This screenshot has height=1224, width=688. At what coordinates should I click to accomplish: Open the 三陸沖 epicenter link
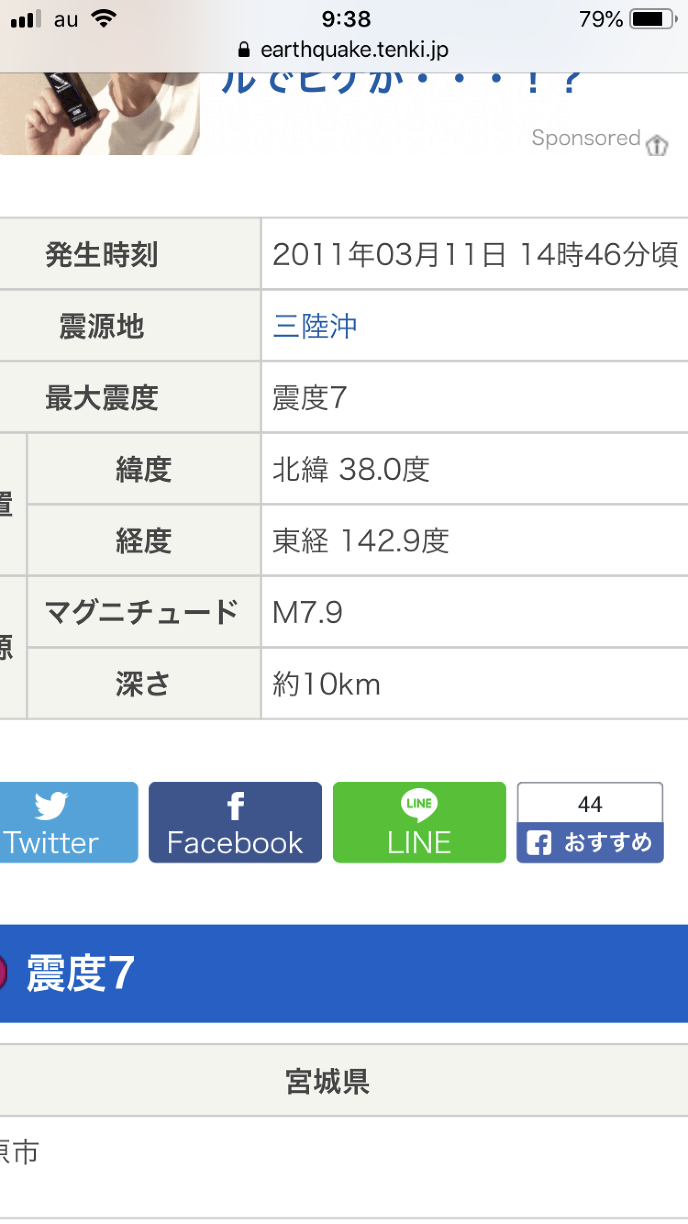[315, 326]
